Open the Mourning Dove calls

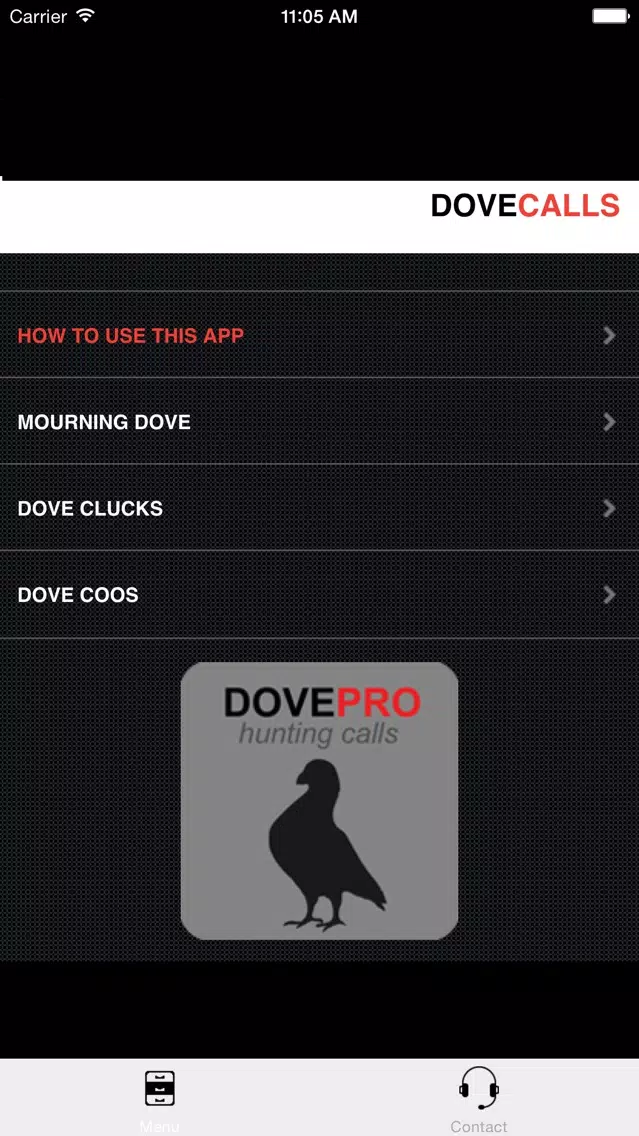(320, 421)
